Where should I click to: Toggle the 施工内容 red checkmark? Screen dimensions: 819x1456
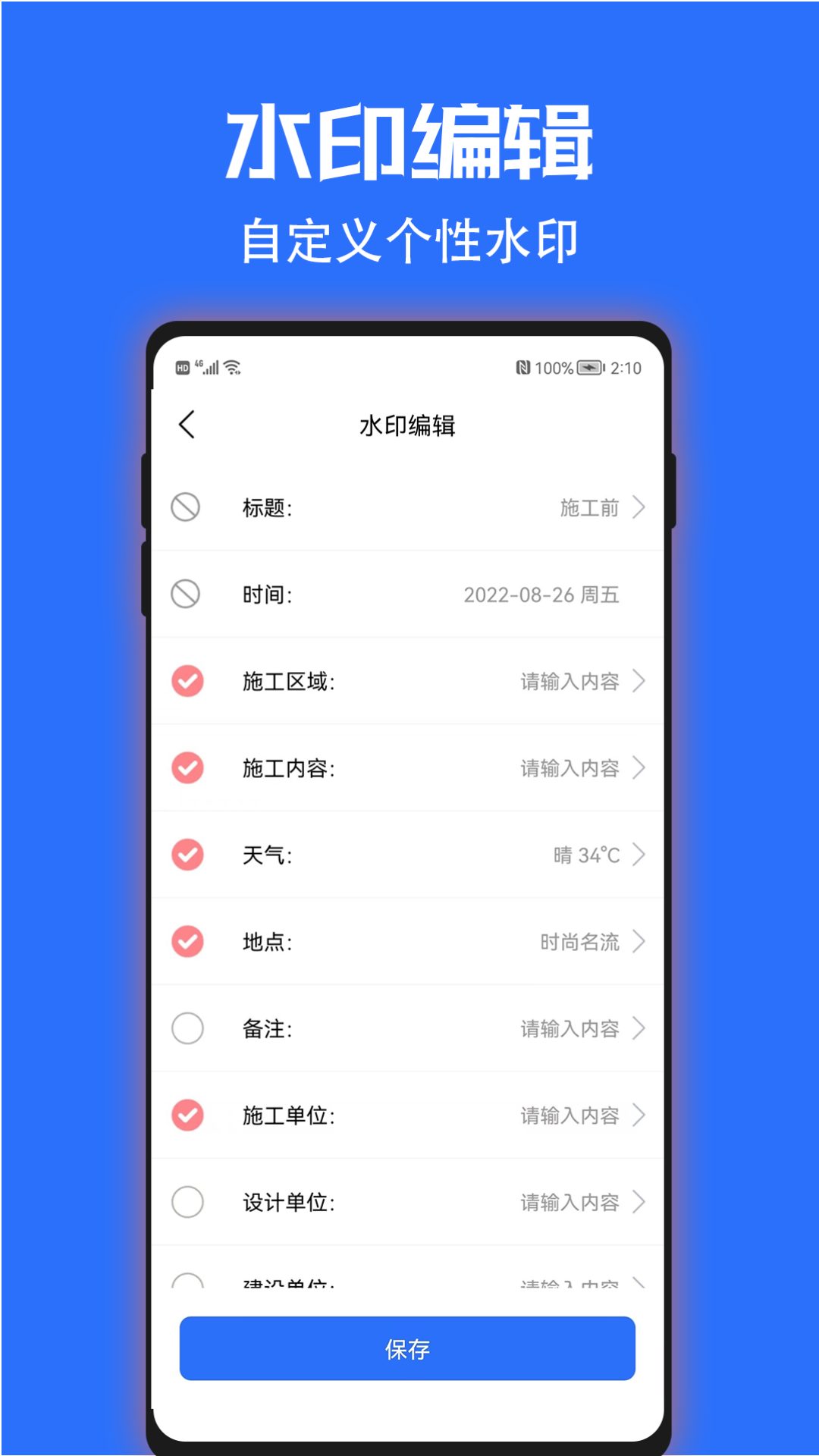tap(187, 768)
